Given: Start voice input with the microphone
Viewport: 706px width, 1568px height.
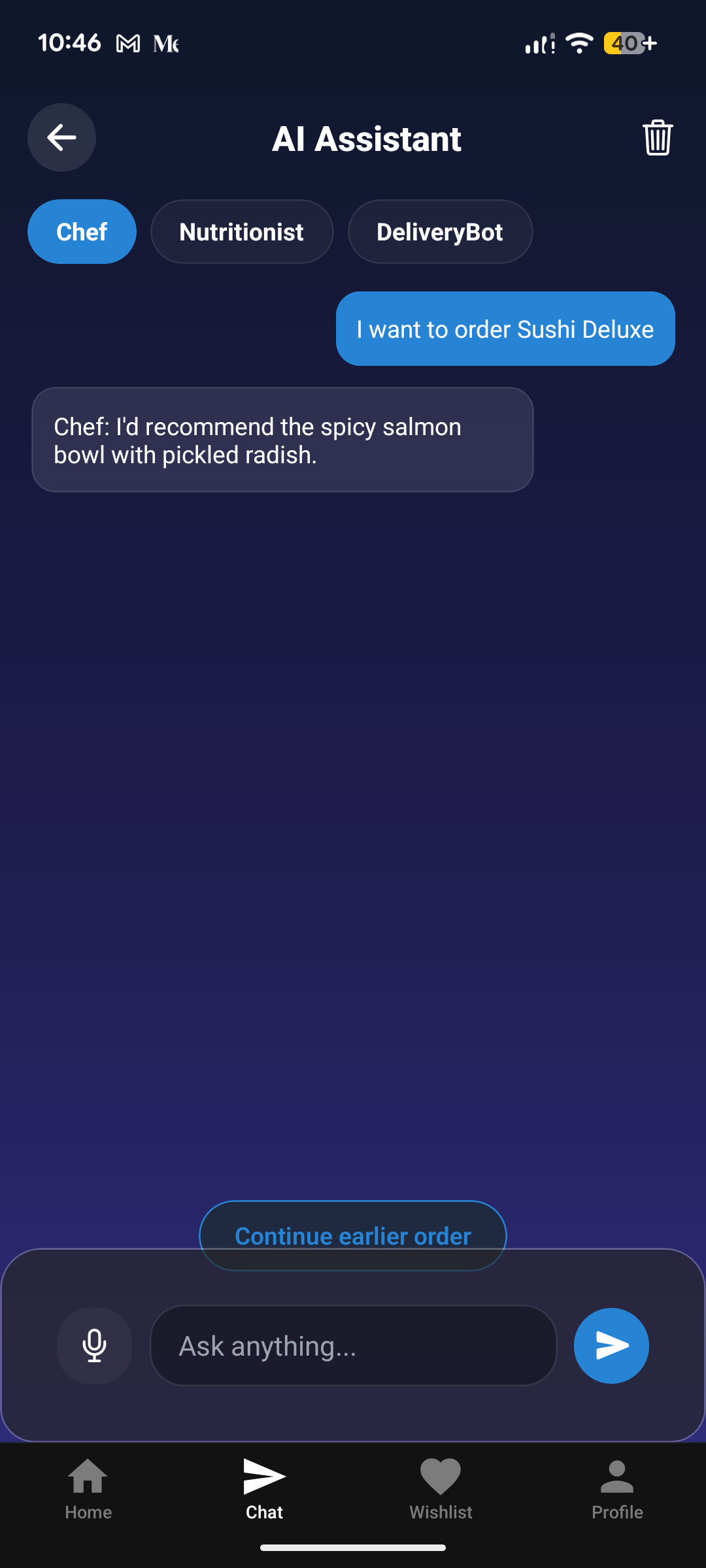Looking at the screenshot, I should pyautogui.click(x=94, y=1346).
